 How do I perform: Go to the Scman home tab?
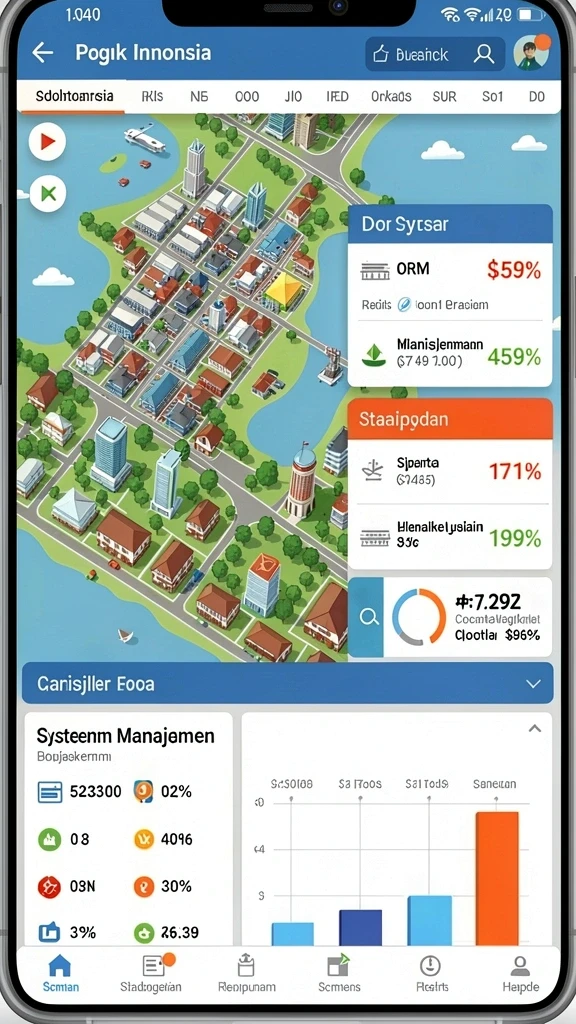coord(60,974)
